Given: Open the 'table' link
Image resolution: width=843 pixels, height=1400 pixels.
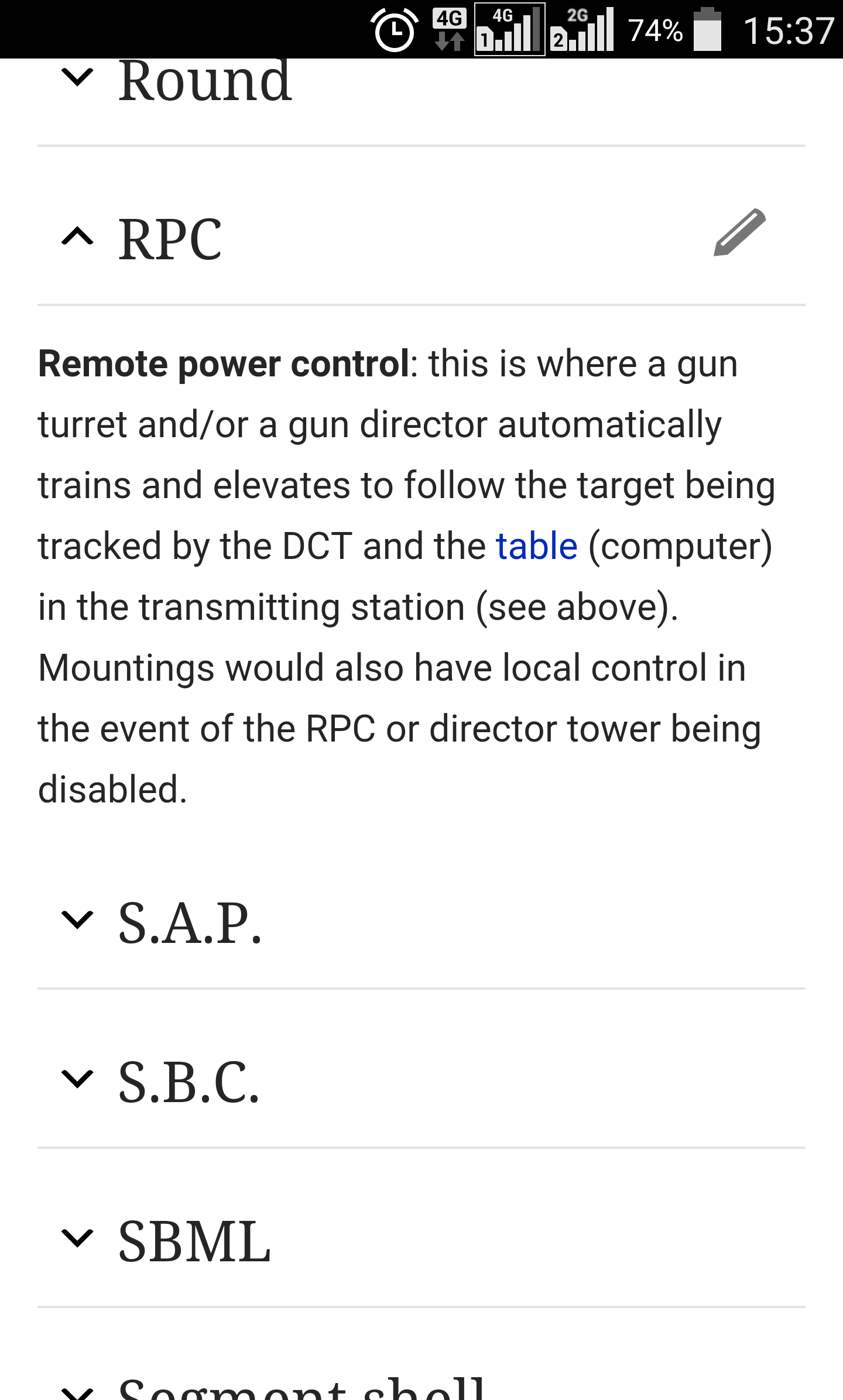Looking at the screenshot, I should (x=536, y=546).
